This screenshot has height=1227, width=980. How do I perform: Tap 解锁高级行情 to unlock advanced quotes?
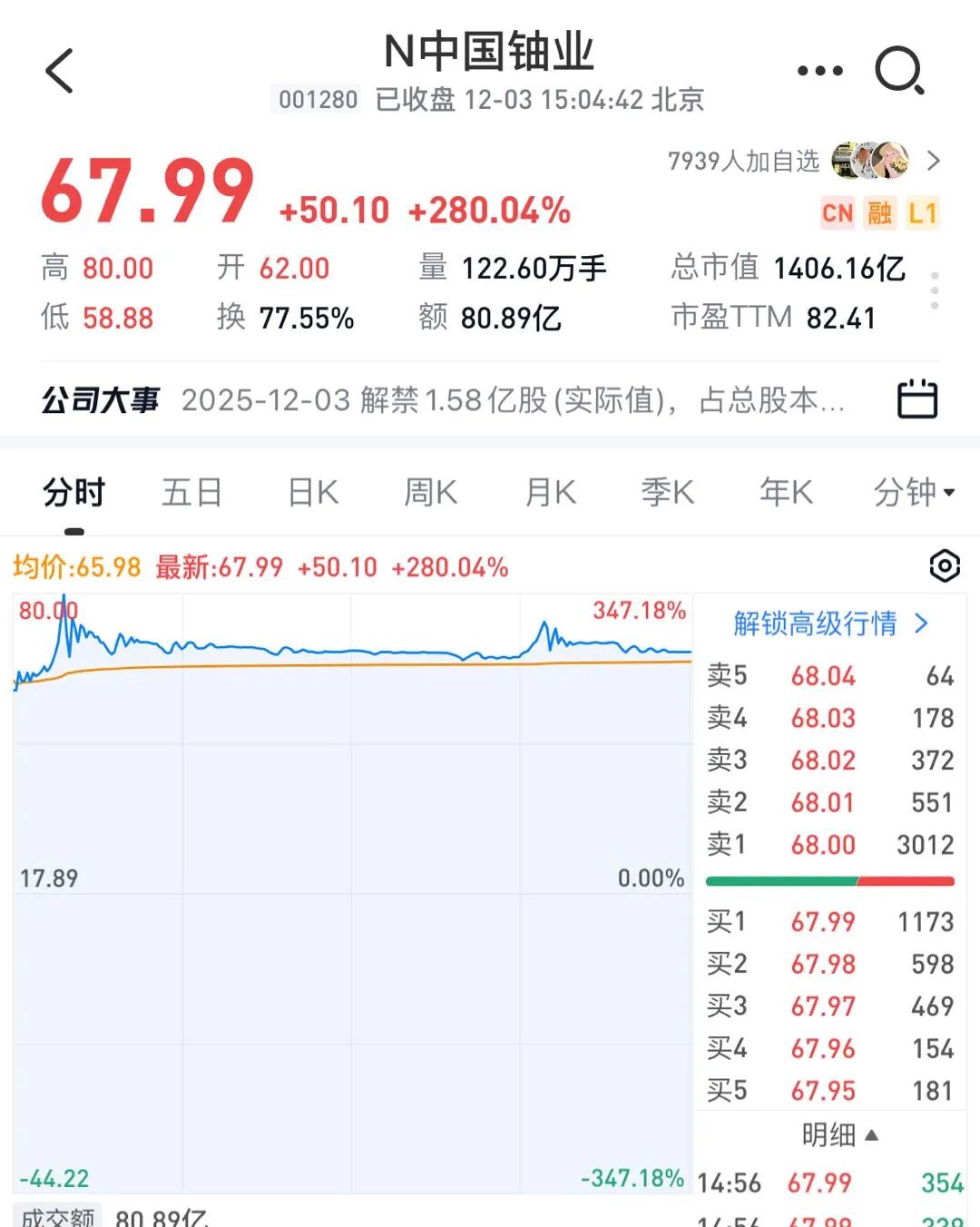[x=830, y=623]
